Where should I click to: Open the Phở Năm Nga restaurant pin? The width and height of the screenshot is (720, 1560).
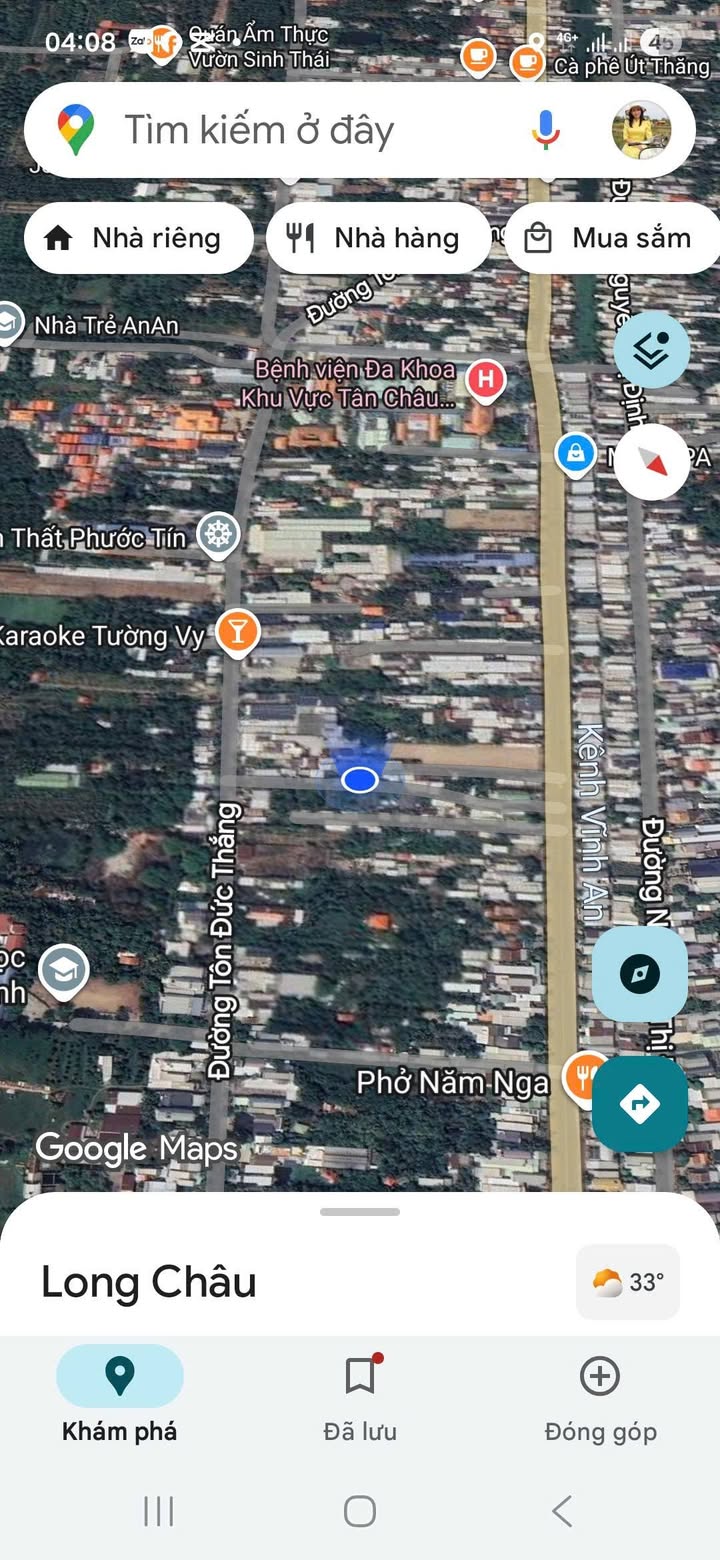click(x=583, y=1077)
